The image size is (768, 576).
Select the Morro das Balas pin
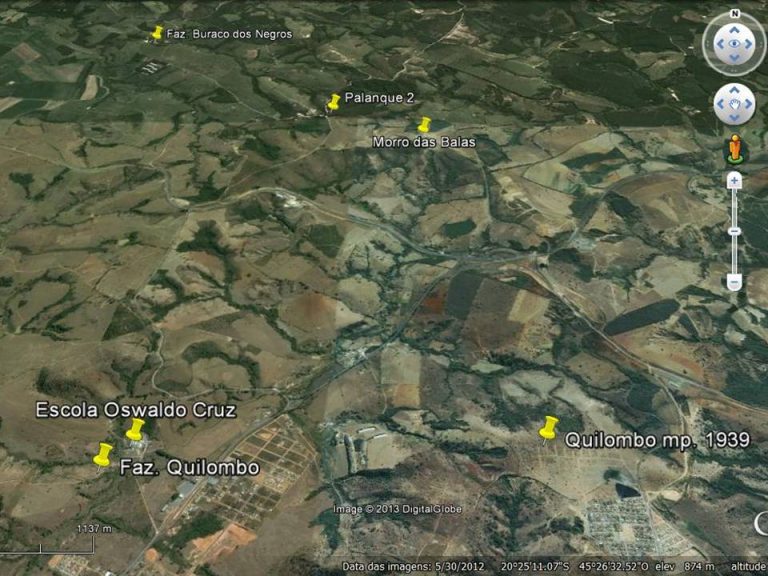[425, 125]
